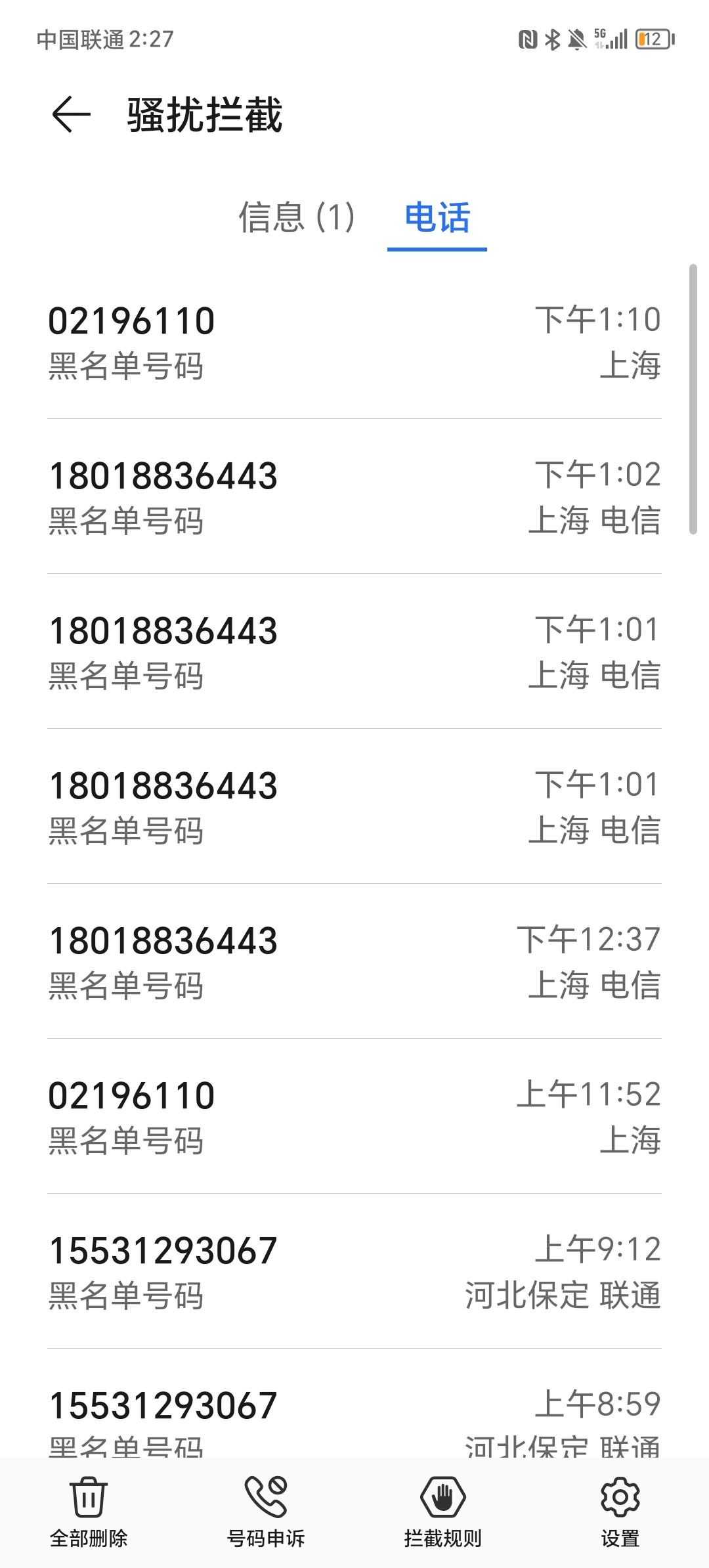Tap the interception rules (拦截规则) hand icon
Image resolution: width=709 pixels, height=1568 pixels.
(443, 1504)
